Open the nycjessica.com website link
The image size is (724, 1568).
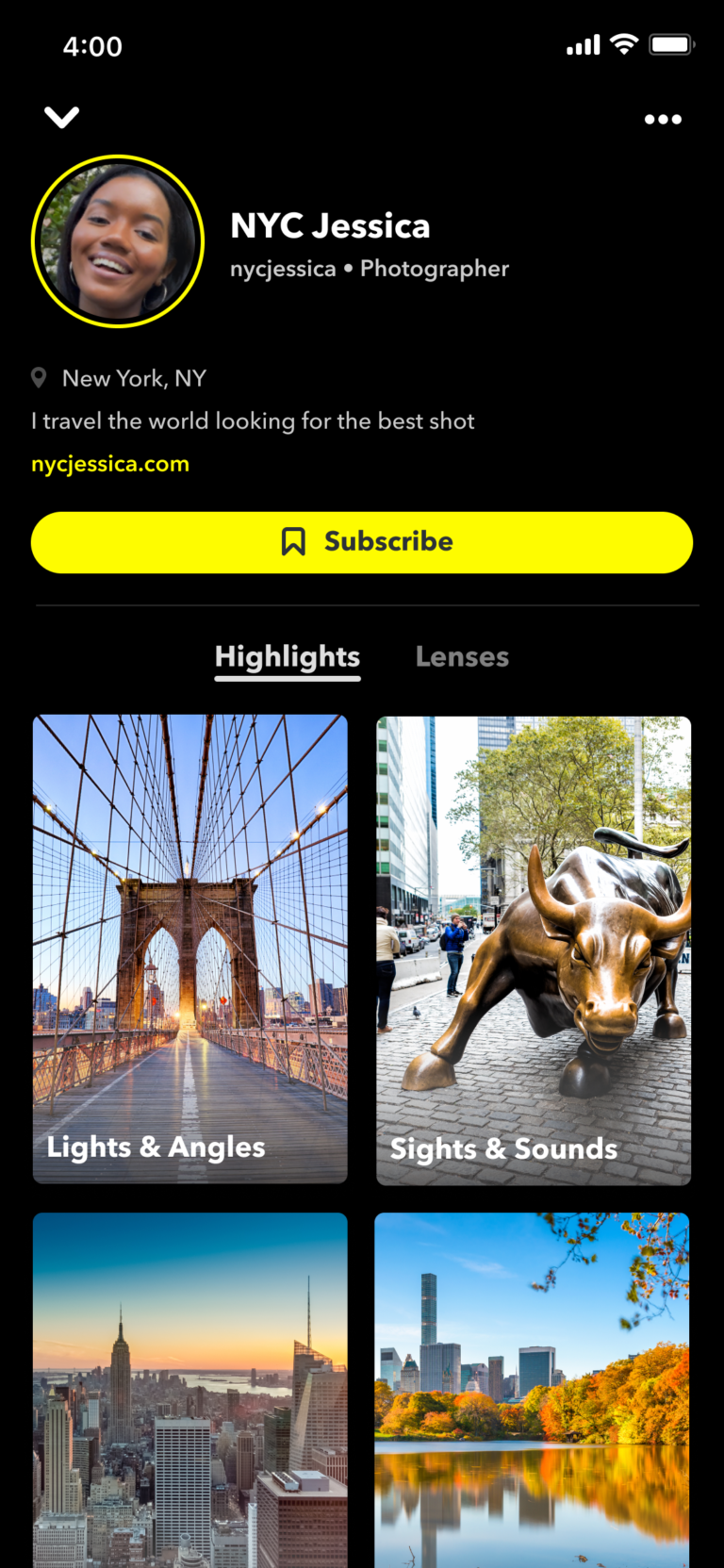110,464
